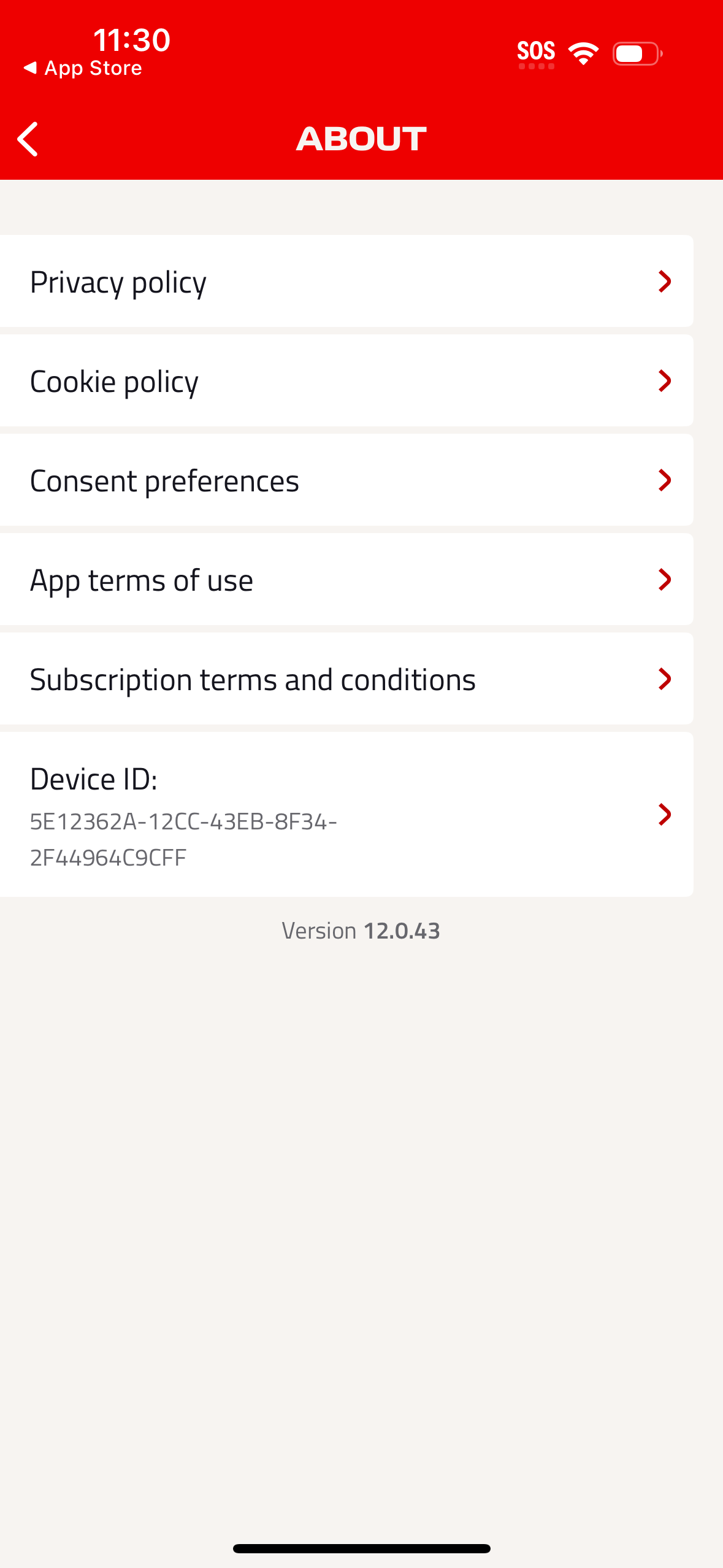
Task: Click the red chevron beside Privacy policy
Action: coord(666,282)
